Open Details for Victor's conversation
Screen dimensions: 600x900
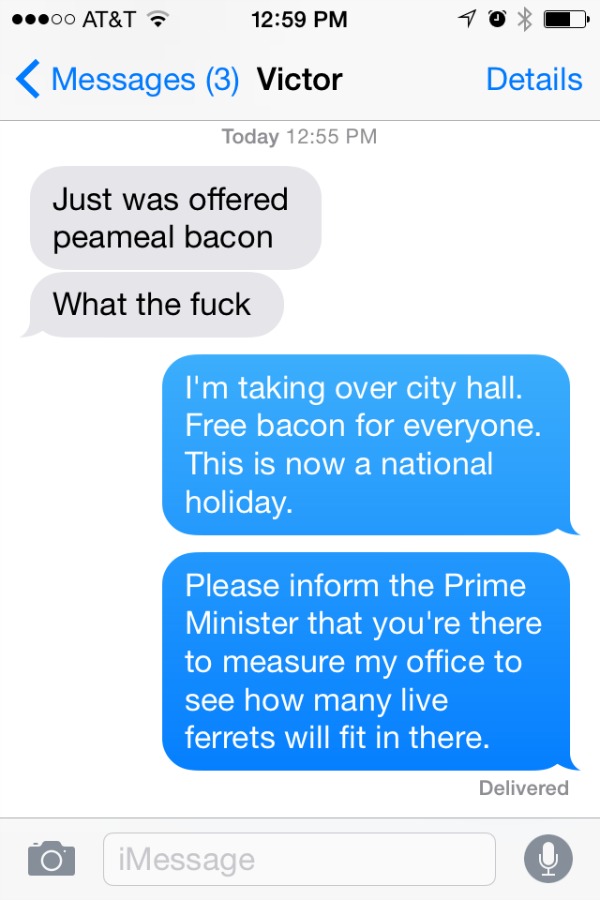click(533, 79)
